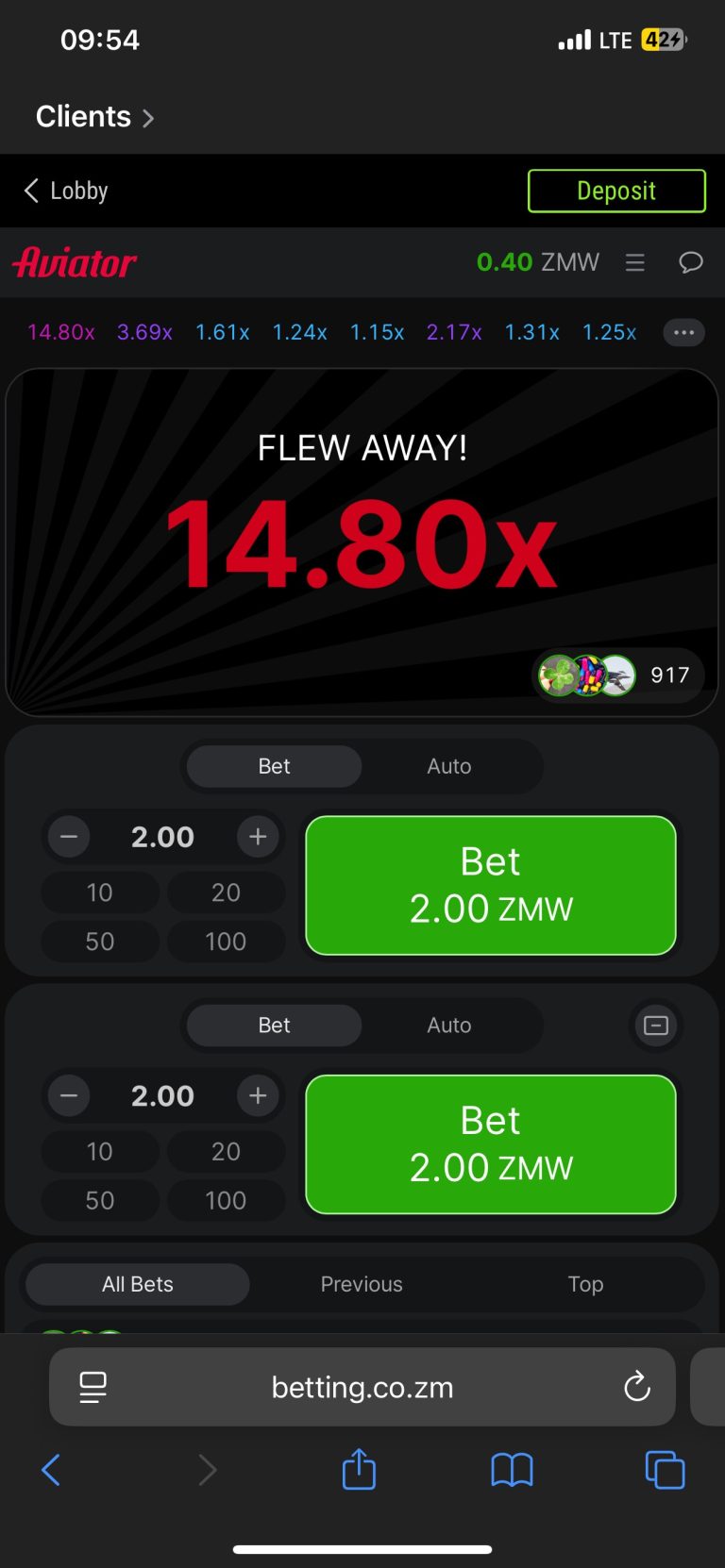Set second bet to 100
Screen dimensions: 725x1568
(226, 1200)
